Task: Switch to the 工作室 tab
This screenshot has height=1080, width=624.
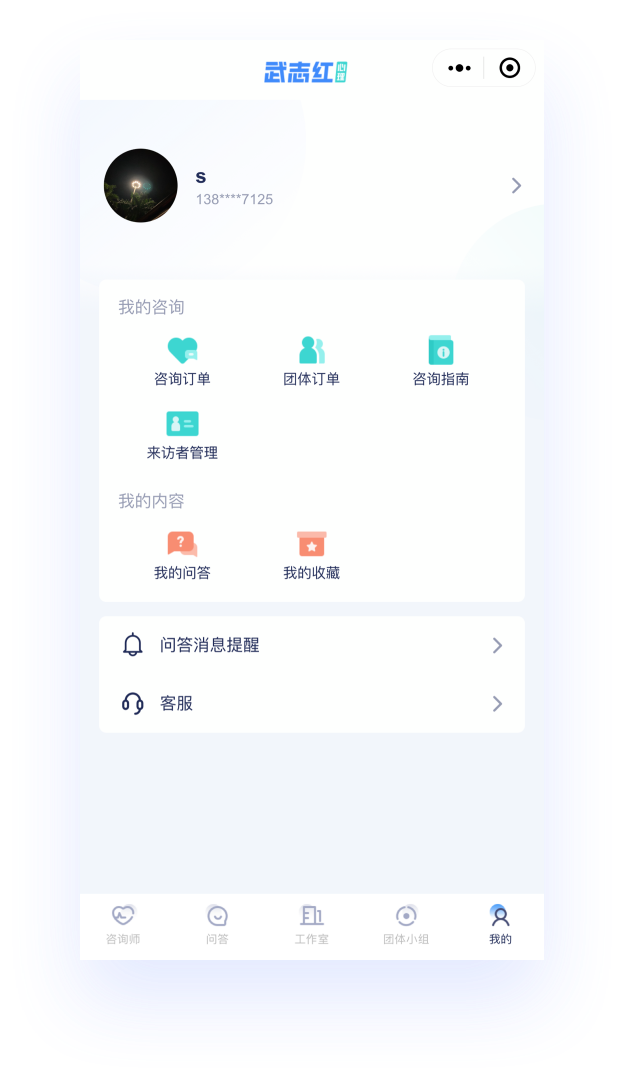Action: click(312, 925)
